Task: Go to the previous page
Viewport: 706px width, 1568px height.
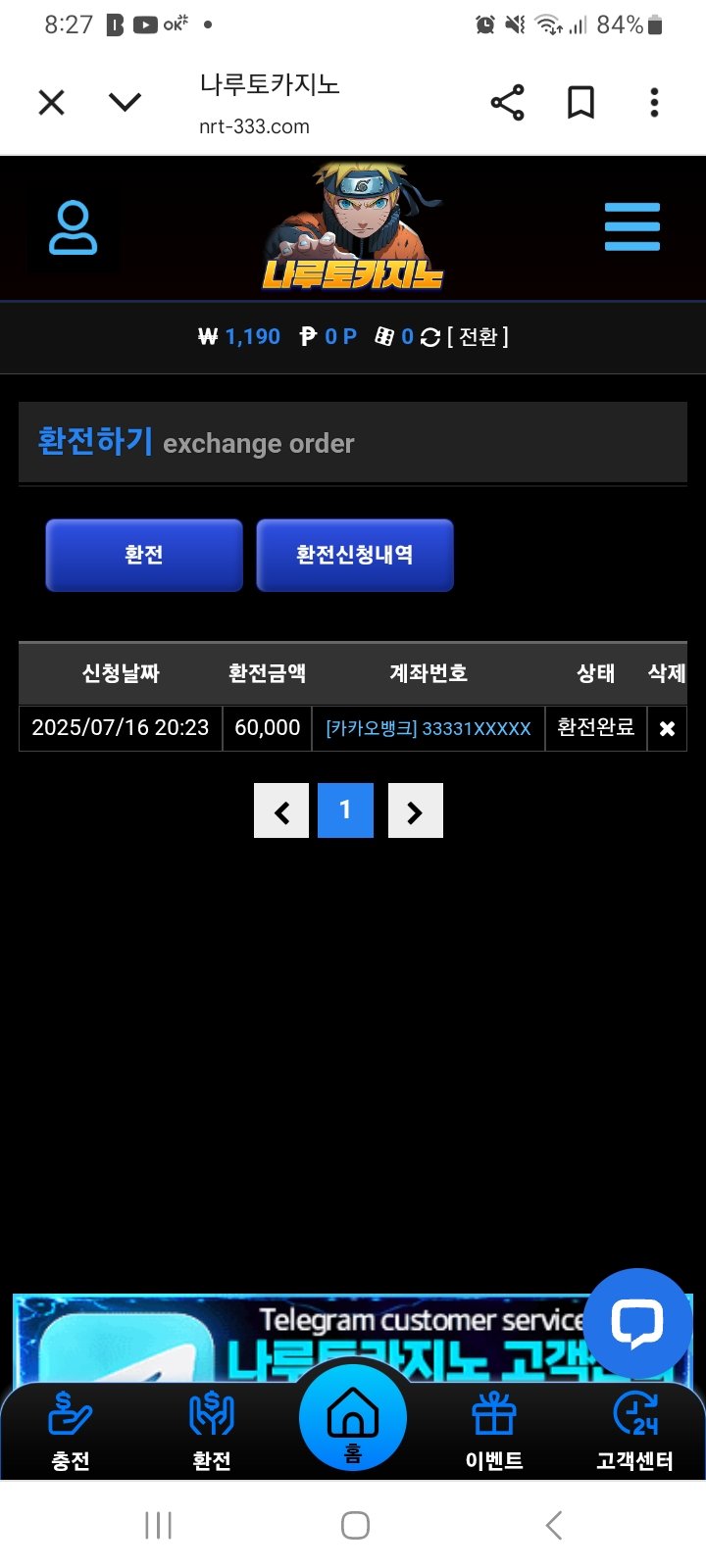Action: [281, 810]
